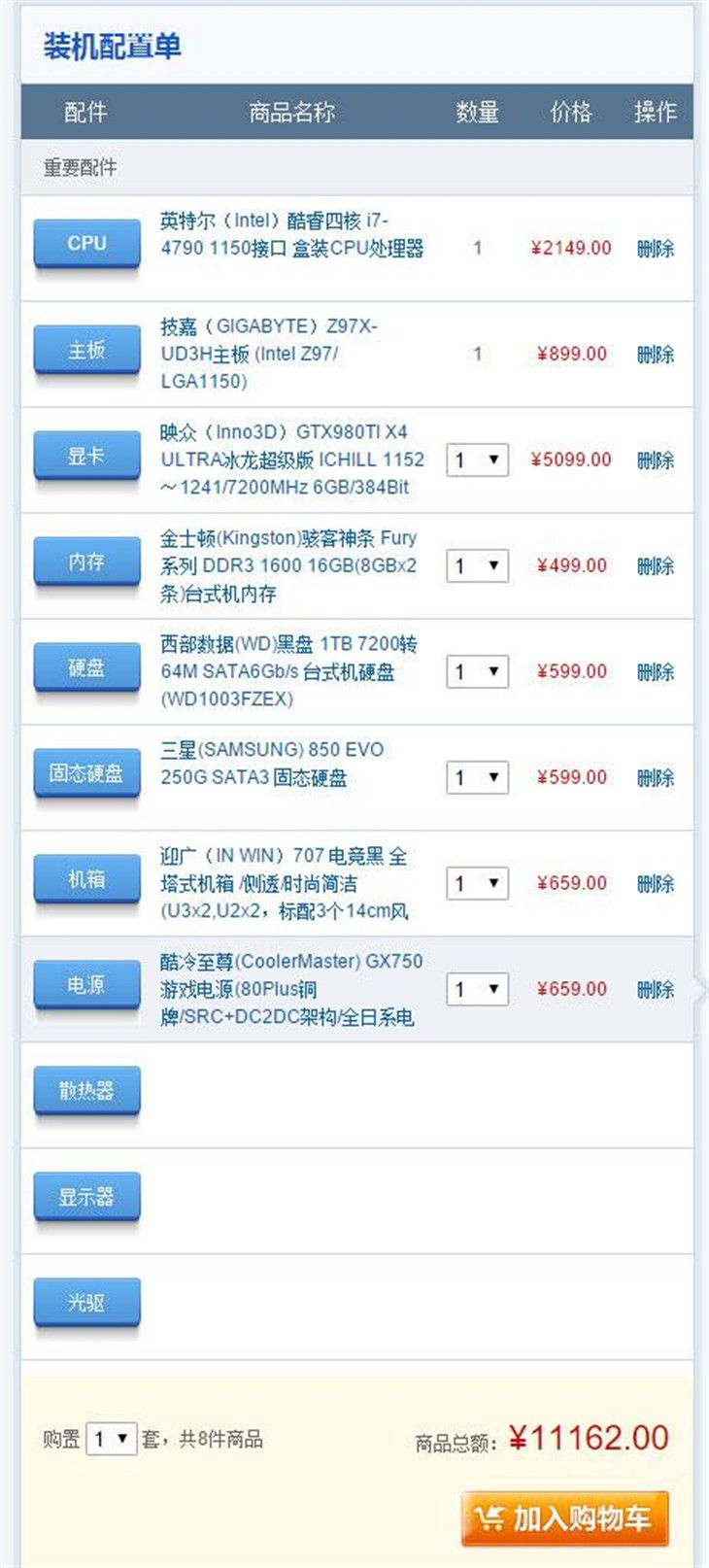Tap the 固态硬盘 component button
This screenshot has width=709, height=1568.
click(86, 773)
